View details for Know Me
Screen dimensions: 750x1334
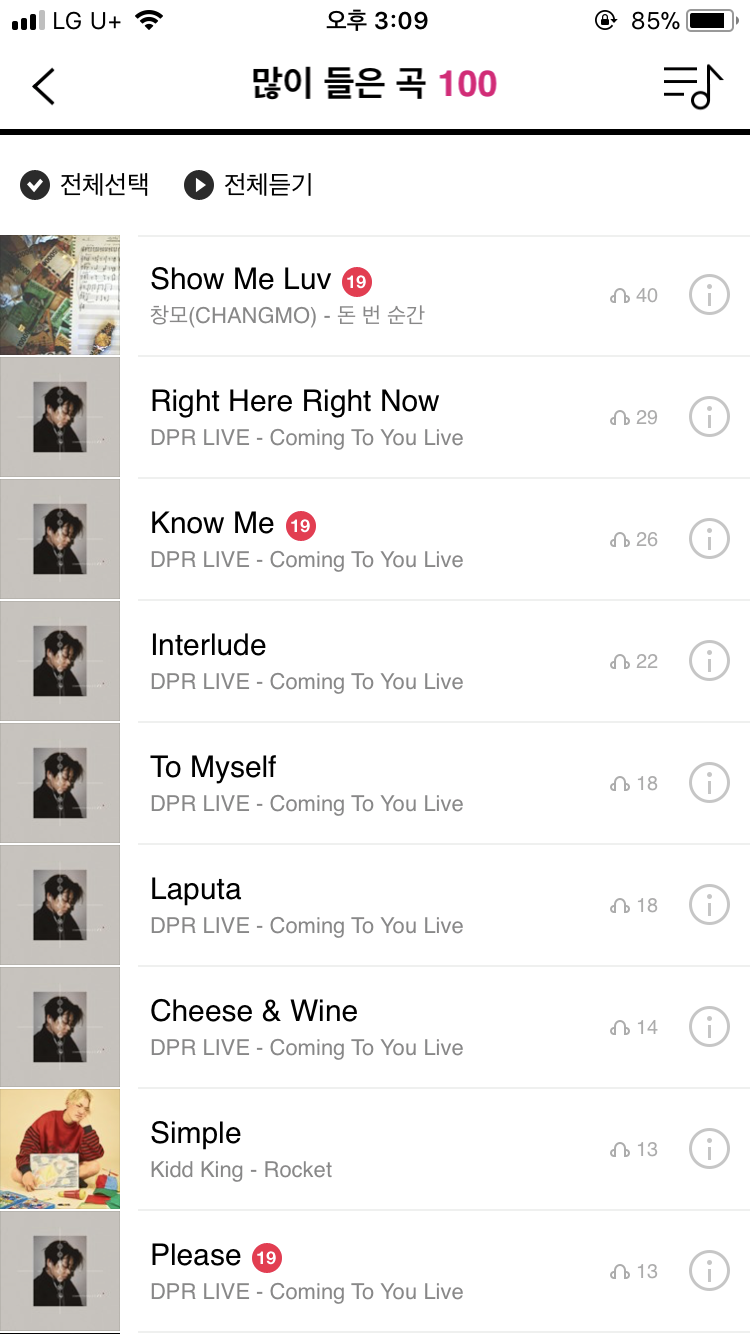[709, 540]
